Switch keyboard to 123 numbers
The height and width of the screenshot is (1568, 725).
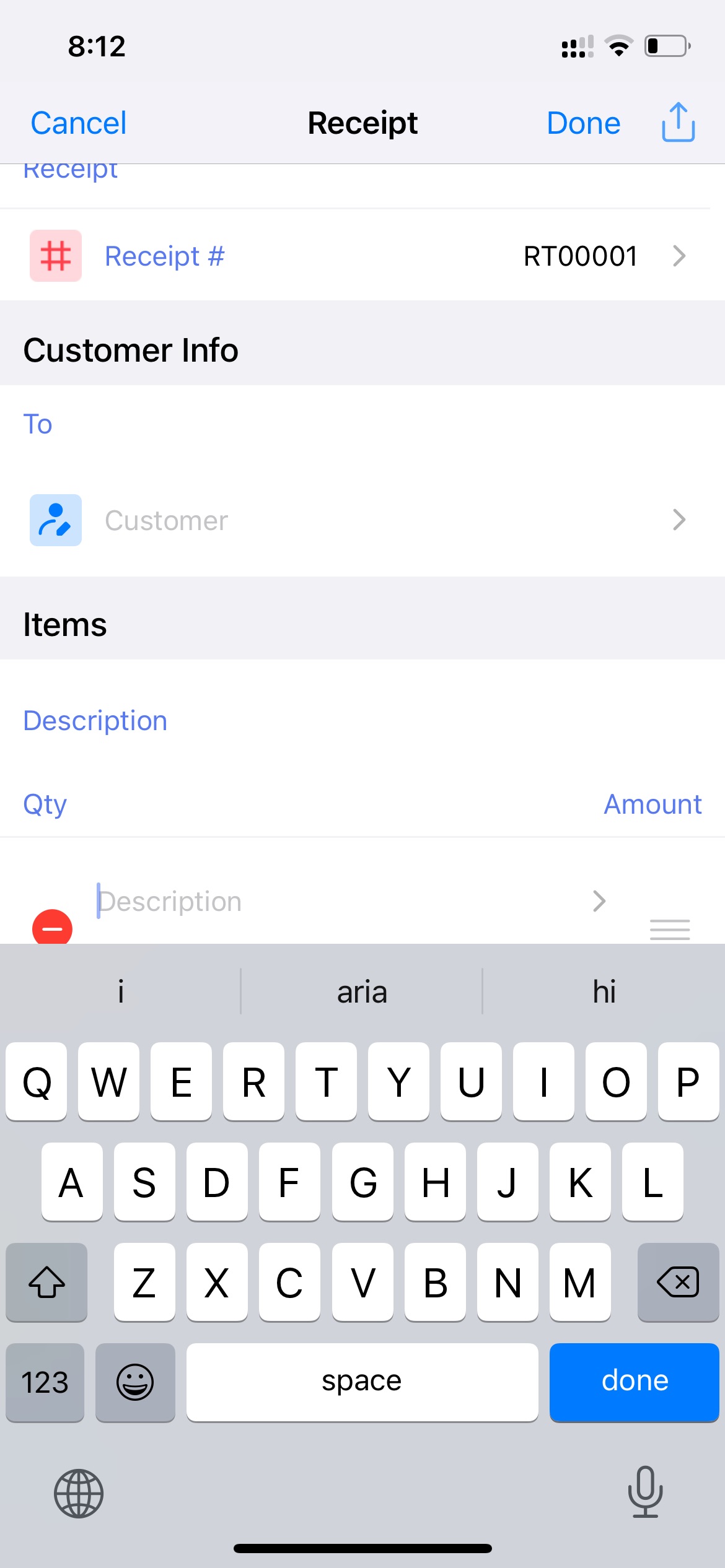tap(45, 1382)
